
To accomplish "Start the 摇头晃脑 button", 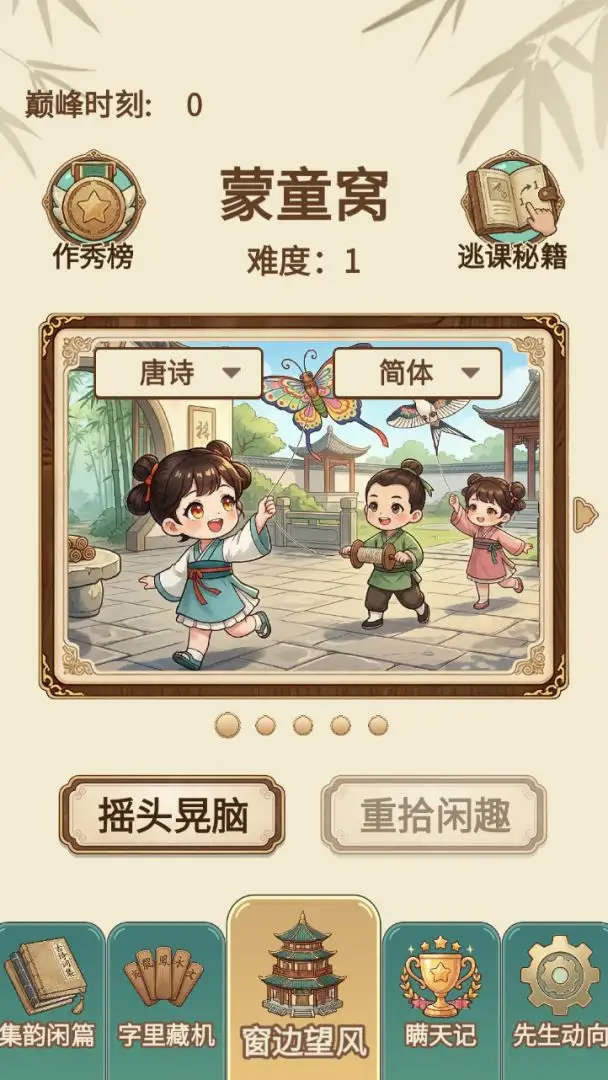I will (x=172, y=816).
